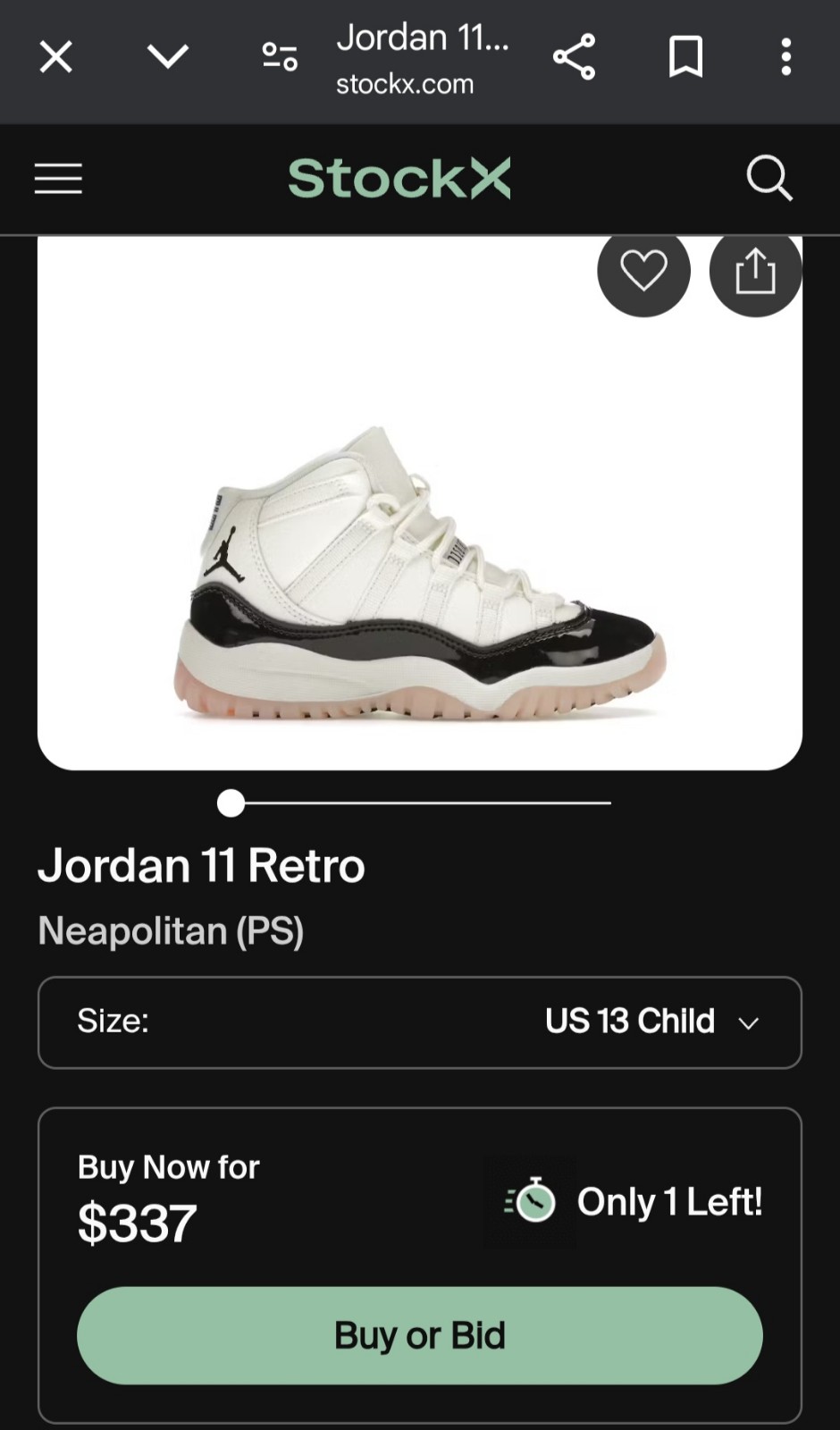This screenshot has height=1430, width=840.
Task: Favorite the Jordan 11 with the heart
Action: click(x=643, y=271)
